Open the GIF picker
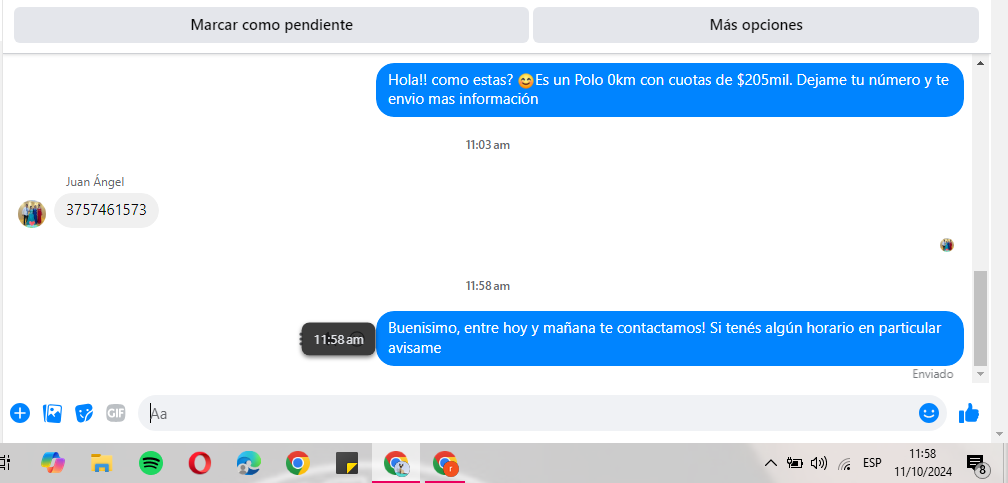 (116, 412)
